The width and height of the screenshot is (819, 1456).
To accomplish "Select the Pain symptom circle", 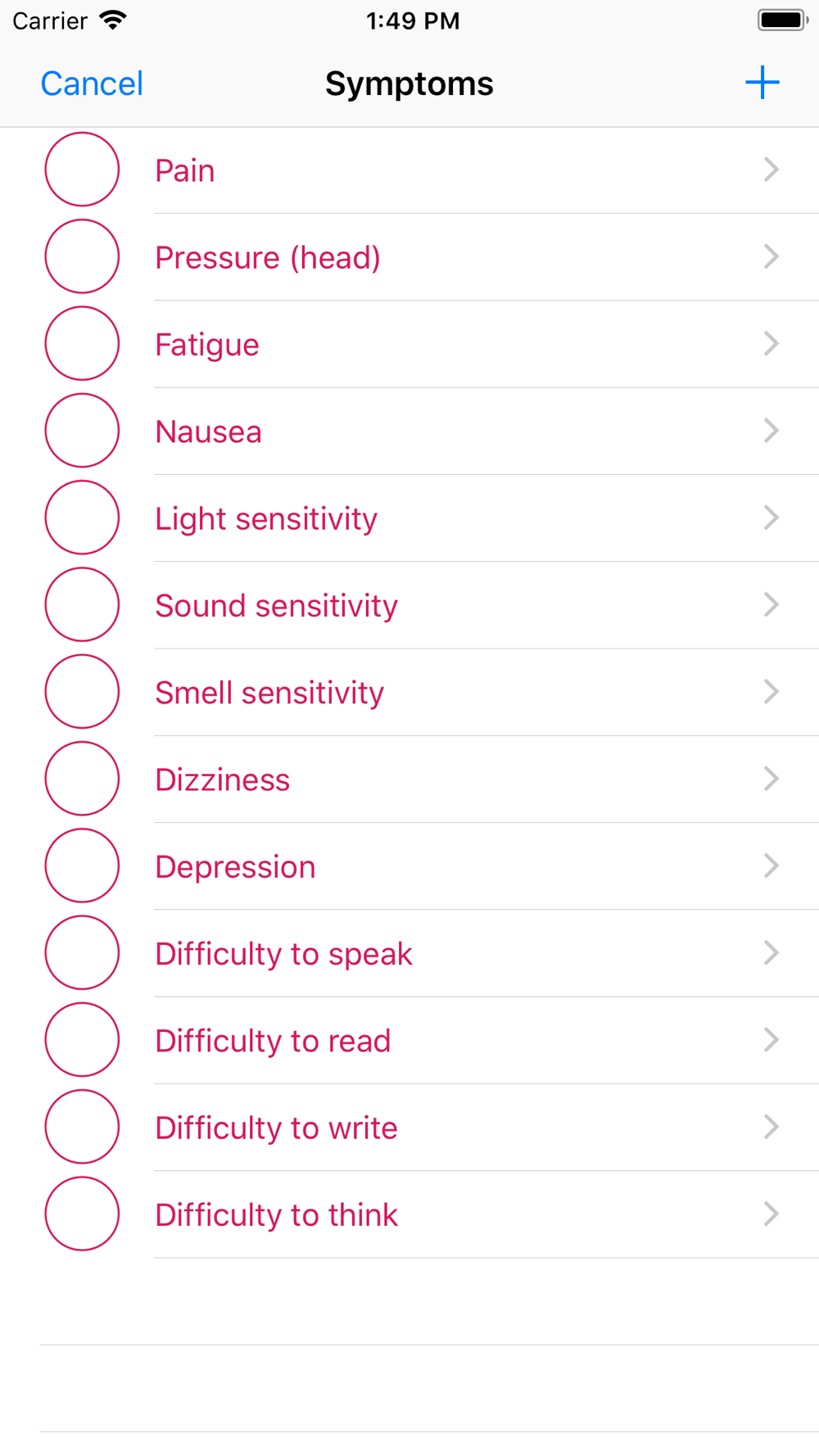I will 82,170.
